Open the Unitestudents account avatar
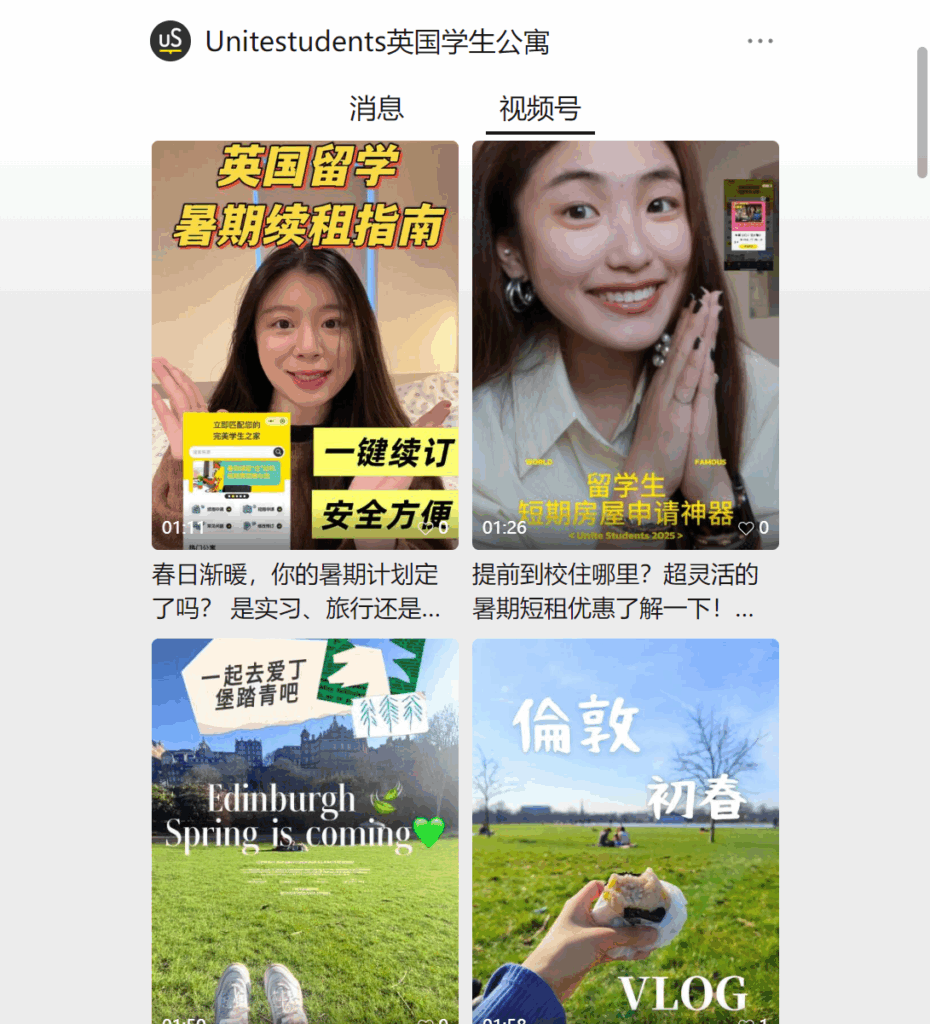This screenshot has width=930, height=1024. click(x=171, y=42)
